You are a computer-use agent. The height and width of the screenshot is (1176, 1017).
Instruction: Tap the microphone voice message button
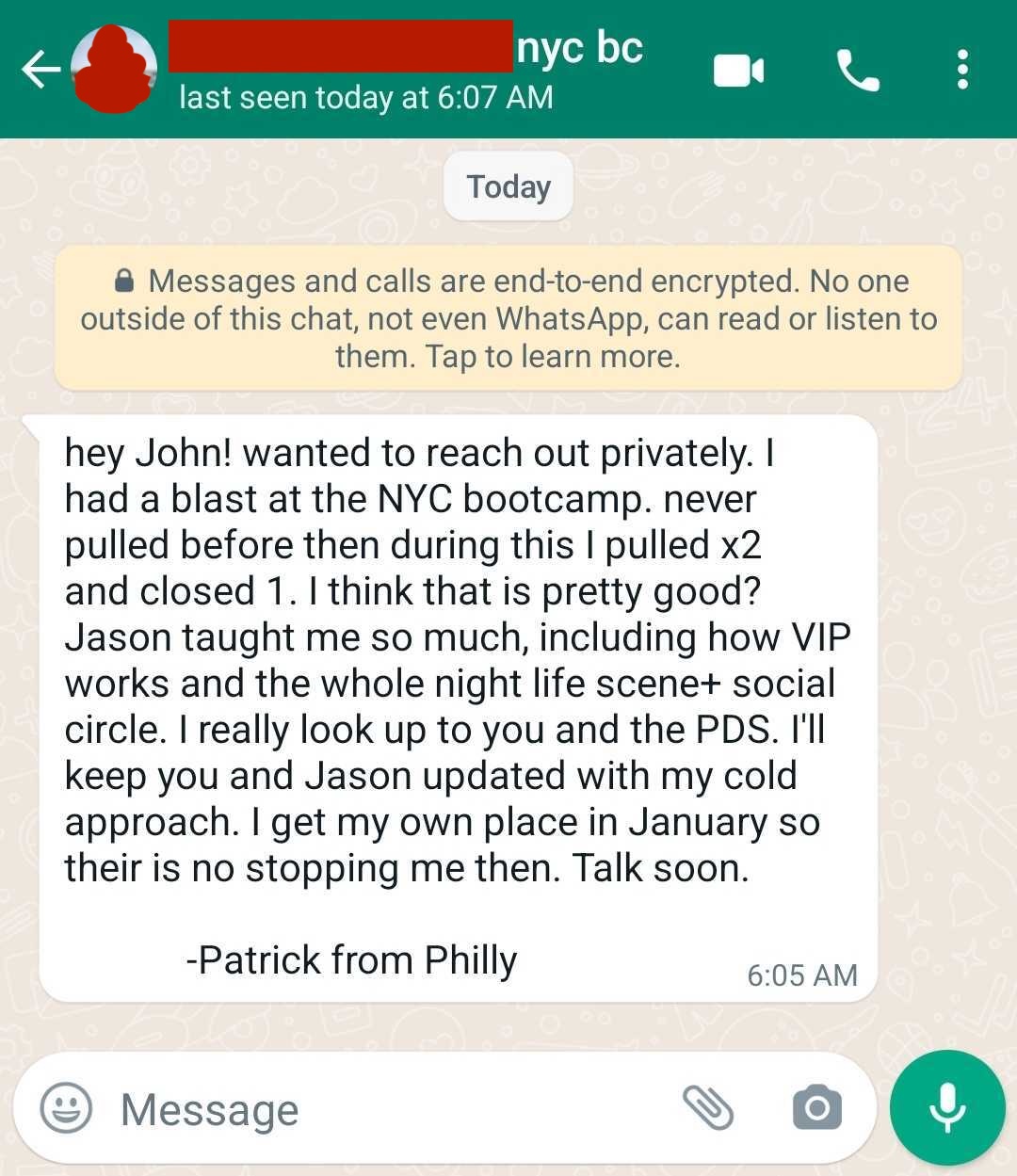(x=946, y=1108)
